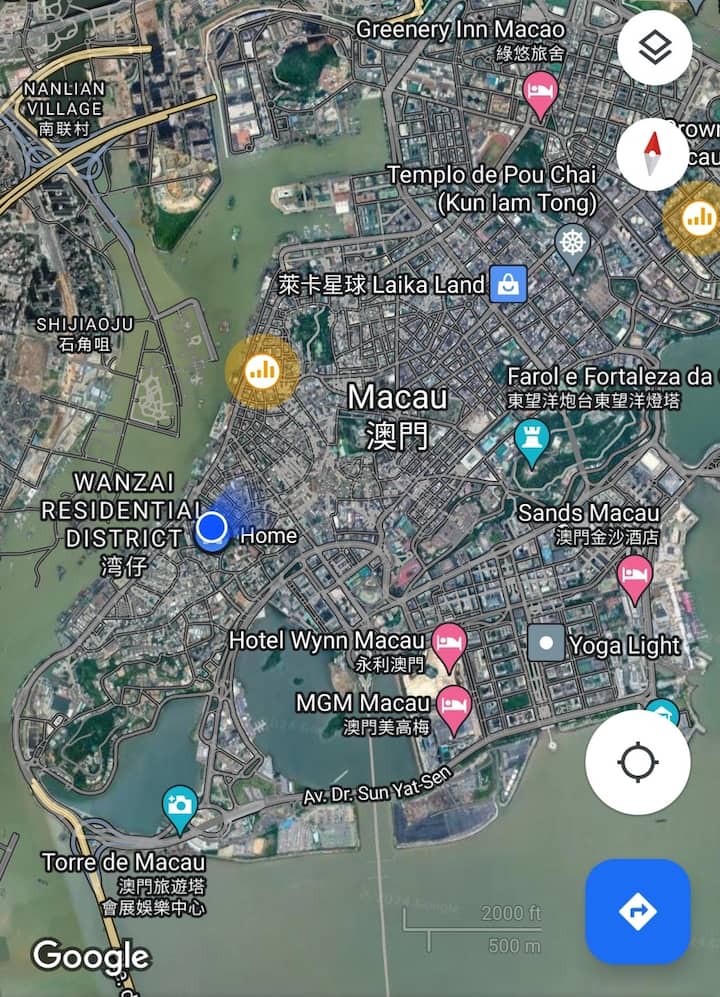Start directions with the blue arrow button
This screenshot has height=997, width=720.
[637, 911]
